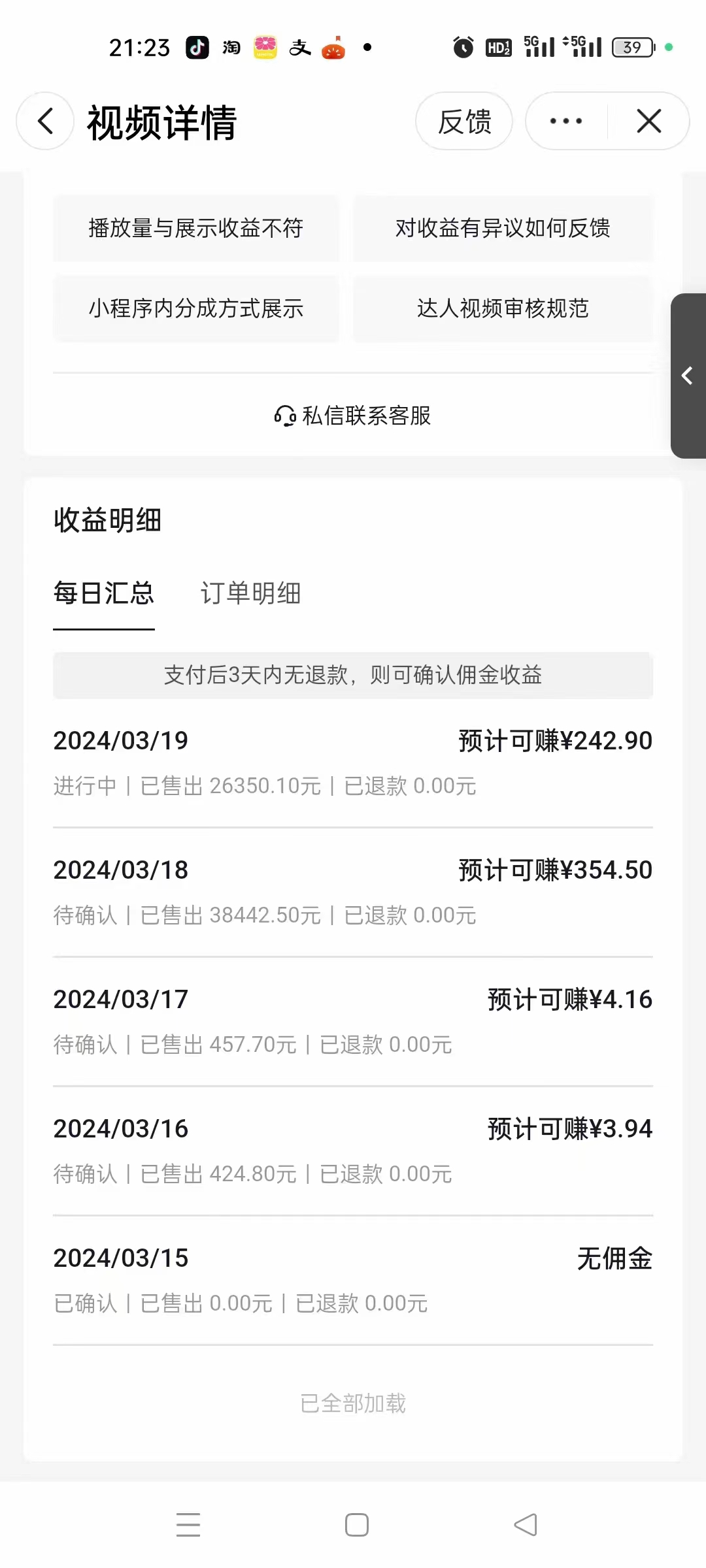The height and width of the screenshot is (1568, 706).
Task: Tap the system home button
Action: [x=357, y=1525]
